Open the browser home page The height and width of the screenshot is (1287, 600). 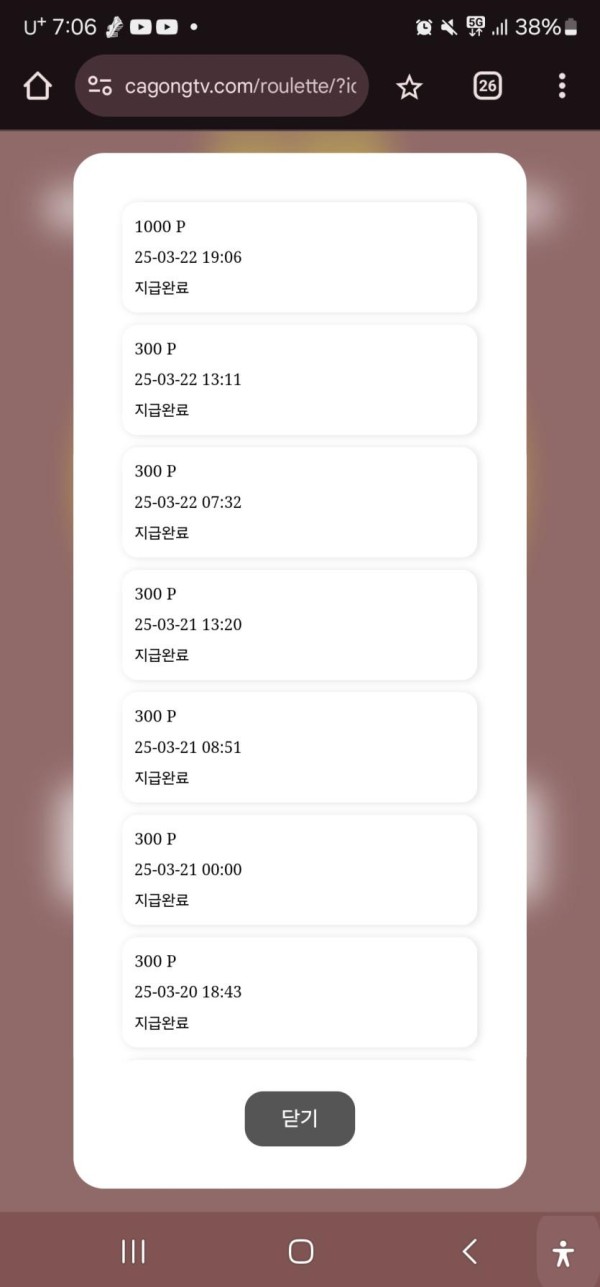point(38,86)
